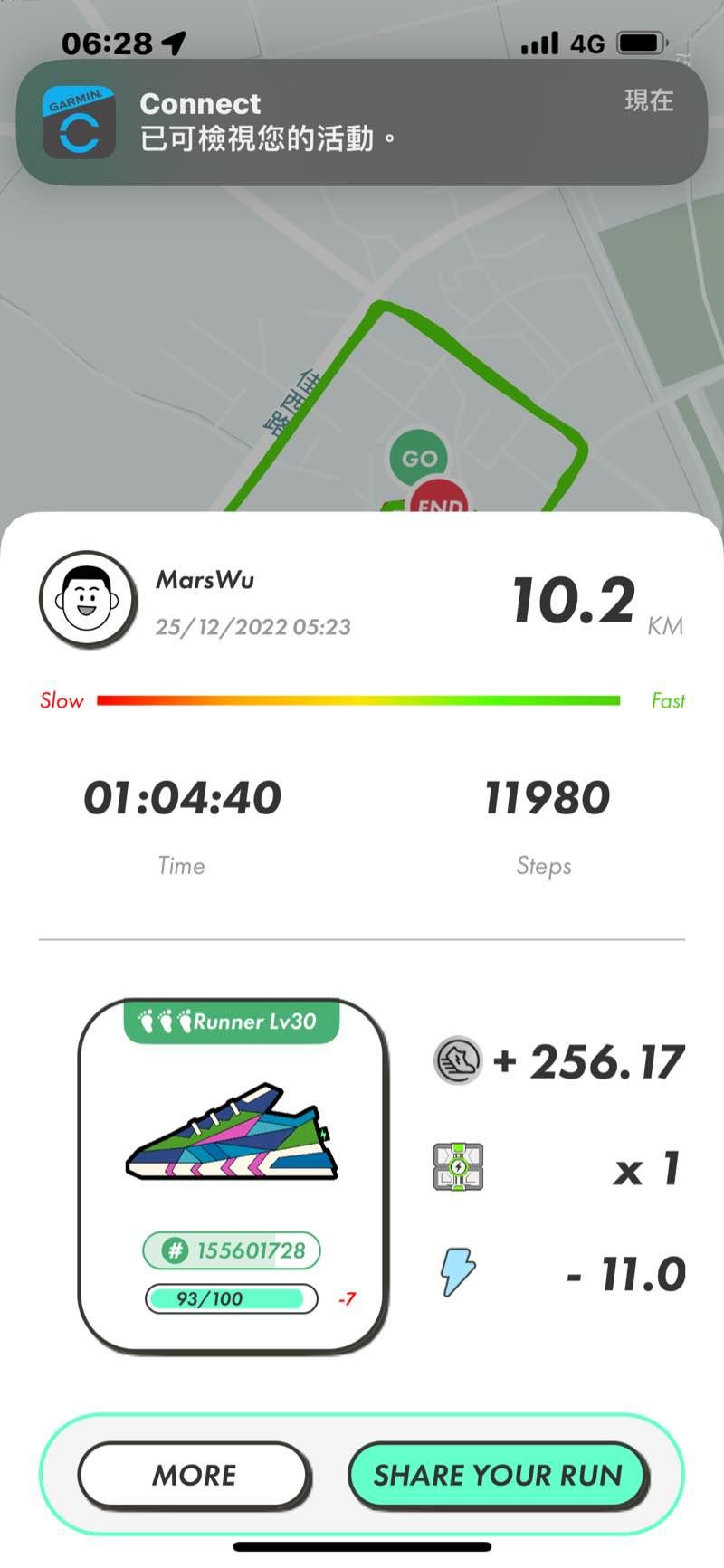Open MarsWu profile avatar
Viewport: 724px width, 1568px height.
[x=88, y=599]
